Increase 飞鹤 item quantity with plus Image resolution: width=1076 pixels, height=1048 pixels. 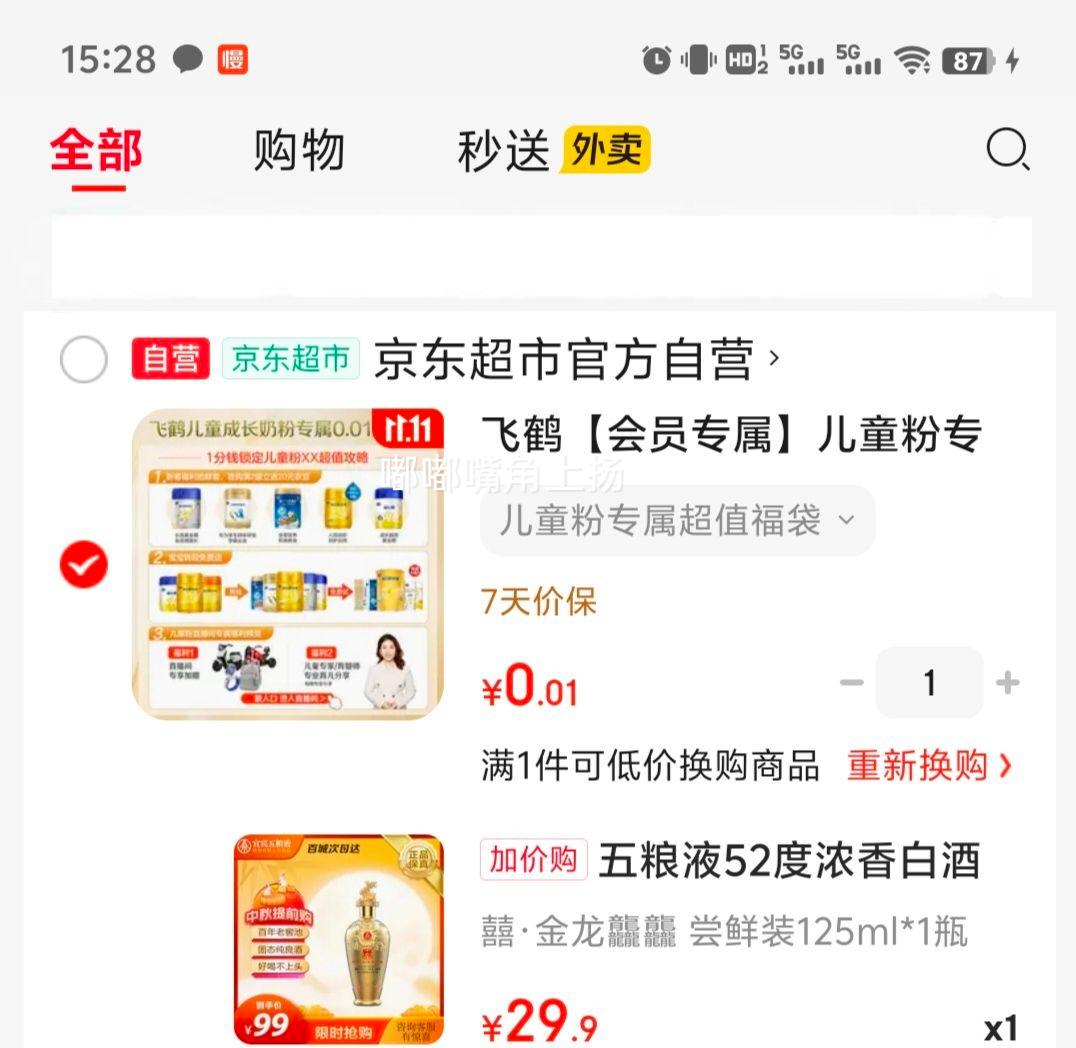pyautogui.click(x=1007, y=683)
